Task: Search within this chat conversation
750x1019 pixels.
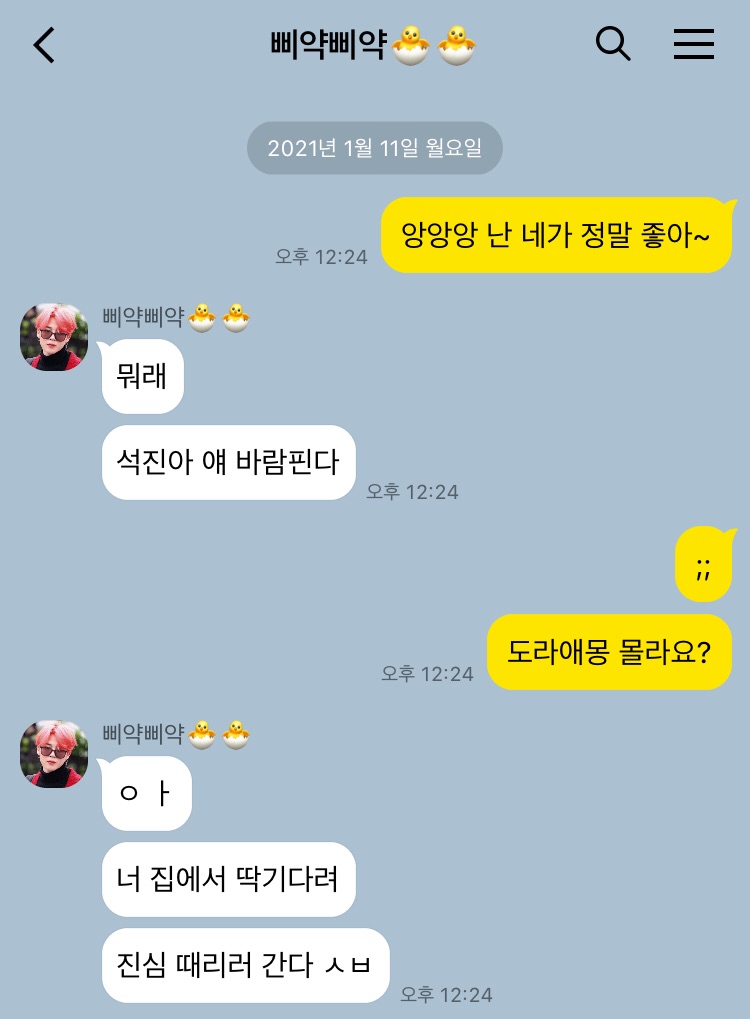Action: (x=612, y=44)
